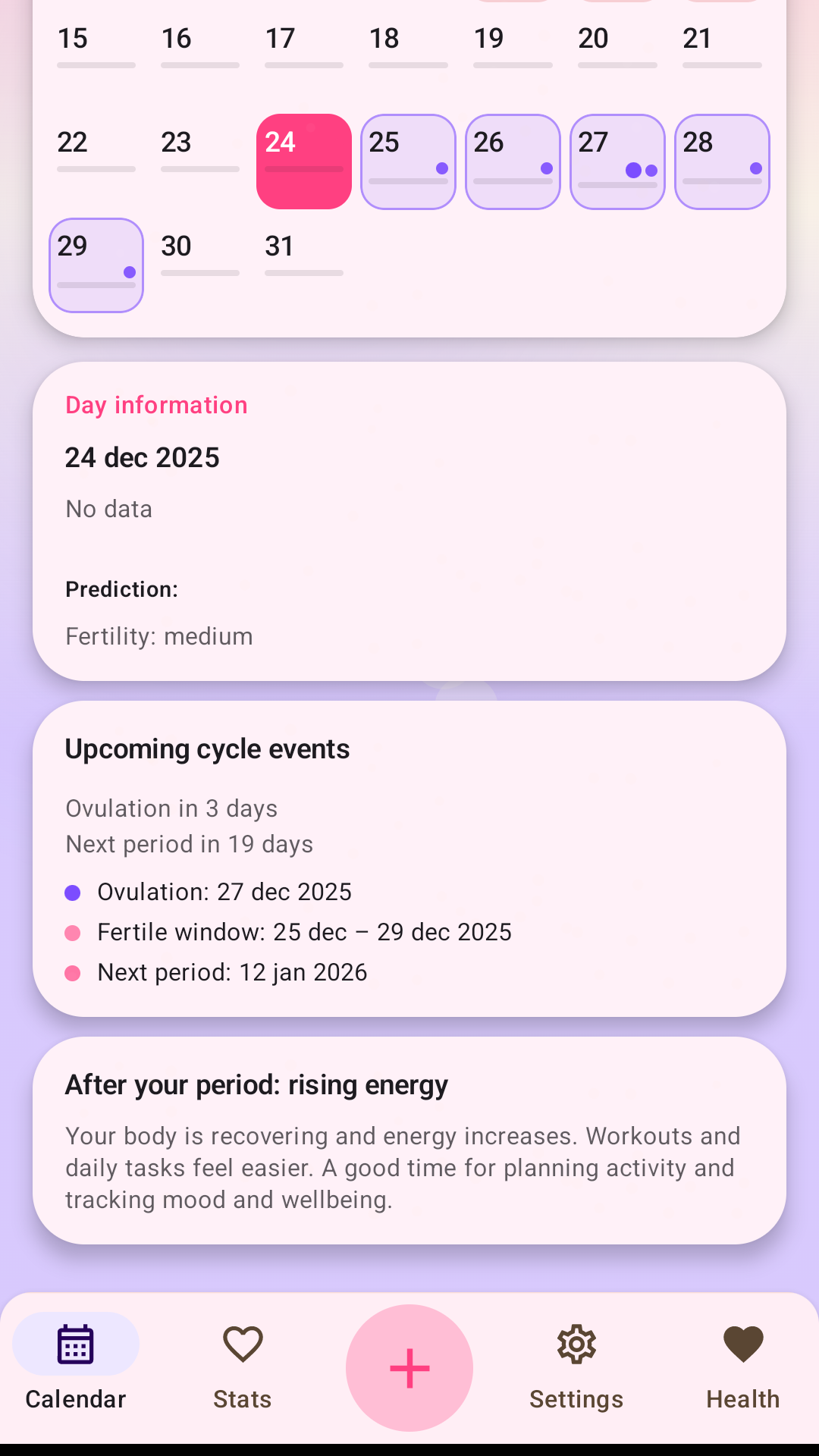Screen dimensions: 819x1456
Task: Switch to the Stats tab
Action: click(x=242, y=1365)
